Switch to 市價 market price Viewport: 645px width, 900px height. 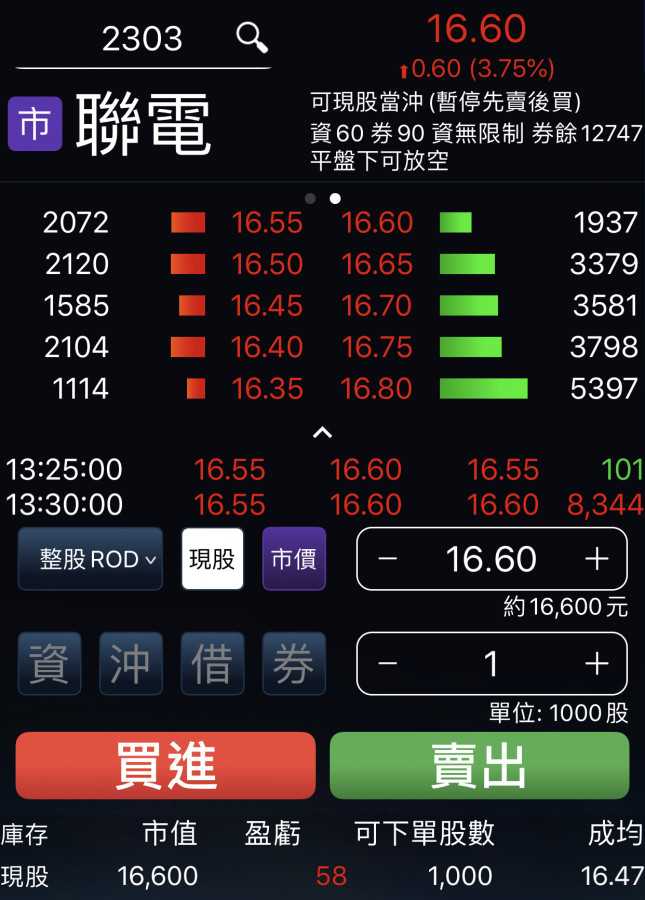pos(294,559)
